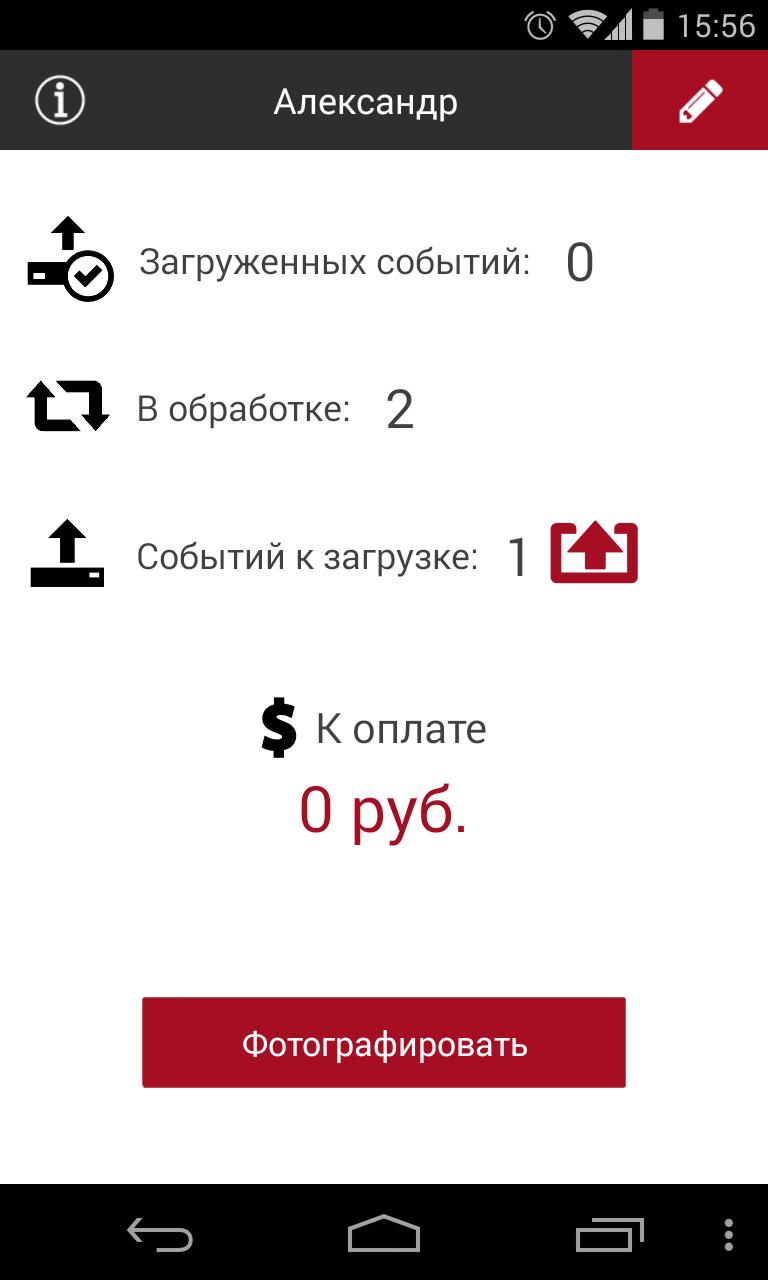Screen dimensions: 768x1280
Task: Select the processing arrows icon
Action: tap(66, 406)
